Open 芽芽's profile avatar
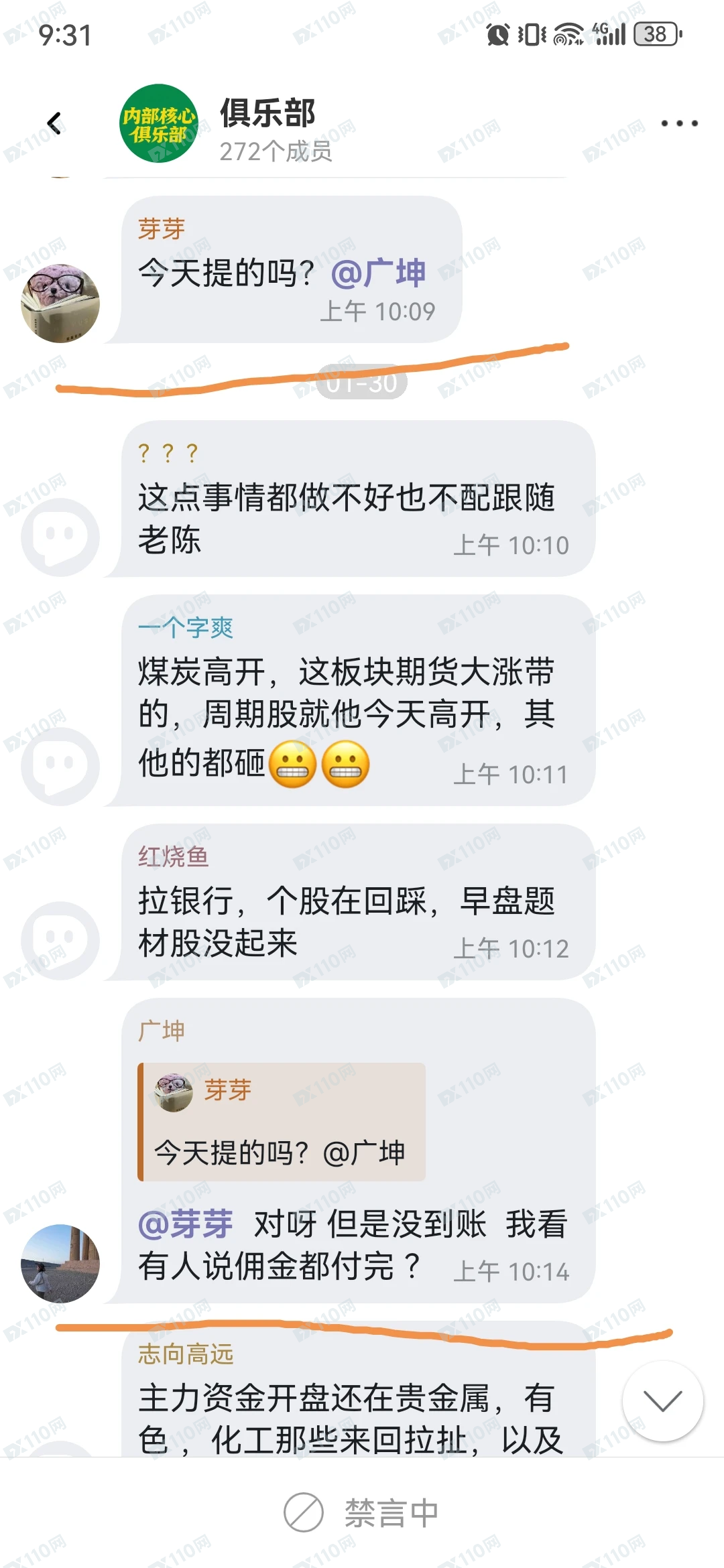This screenshot has width=724, height=1568. 60,303
